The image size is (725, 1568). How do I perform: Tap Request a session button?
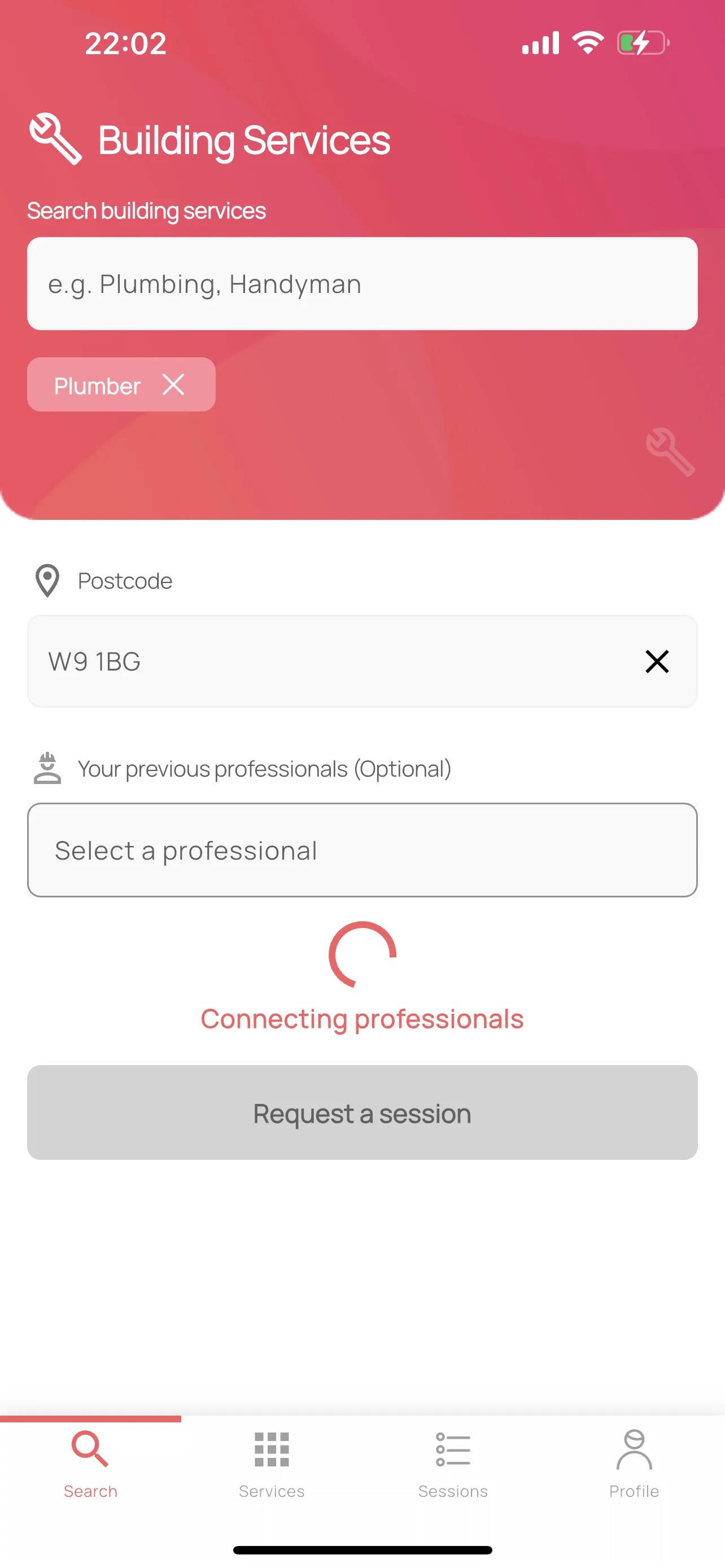click(x=362, y=1112)
